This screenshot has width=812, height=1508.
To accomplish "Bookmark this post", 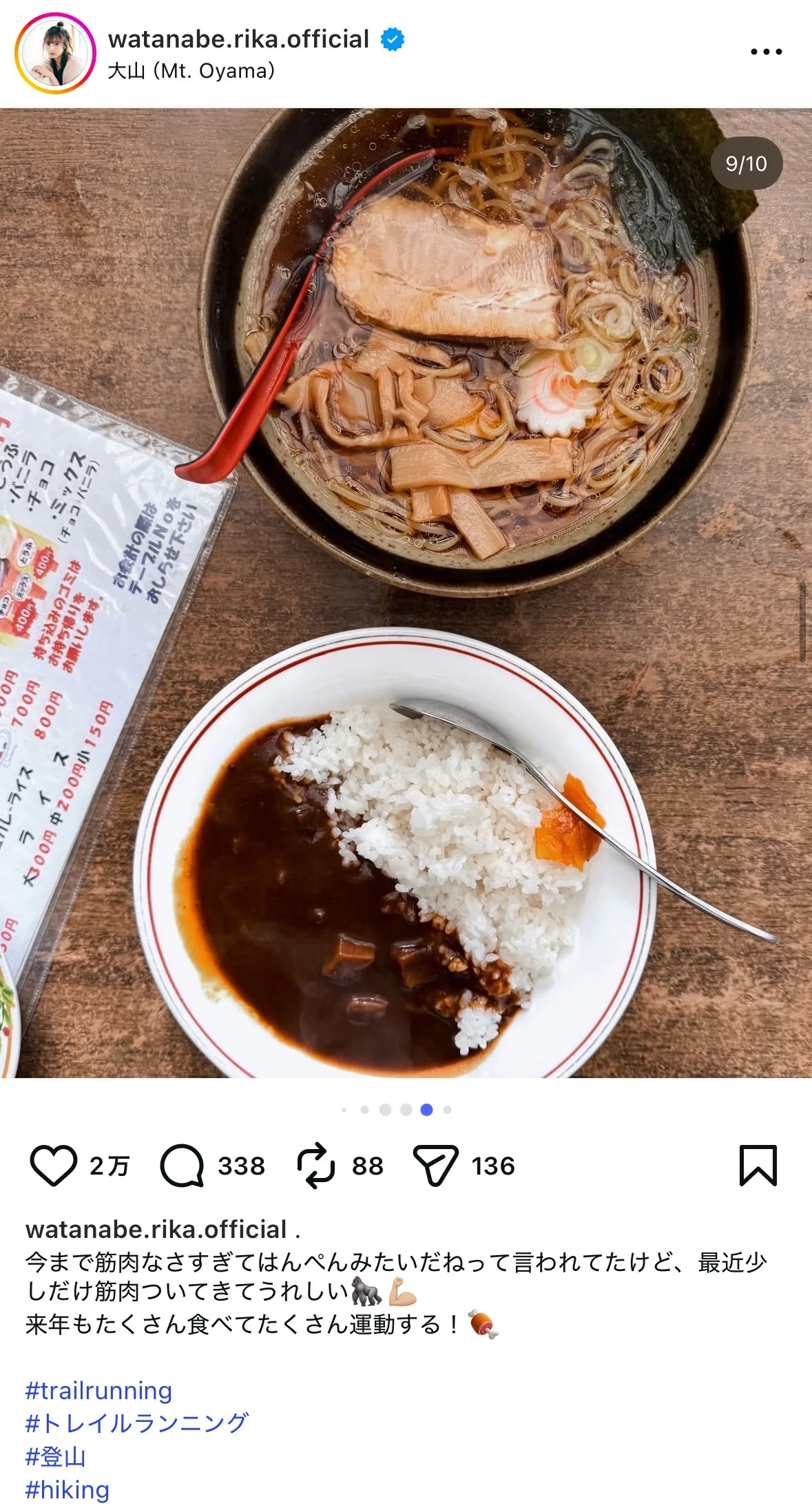I will tap(758, 1166).
